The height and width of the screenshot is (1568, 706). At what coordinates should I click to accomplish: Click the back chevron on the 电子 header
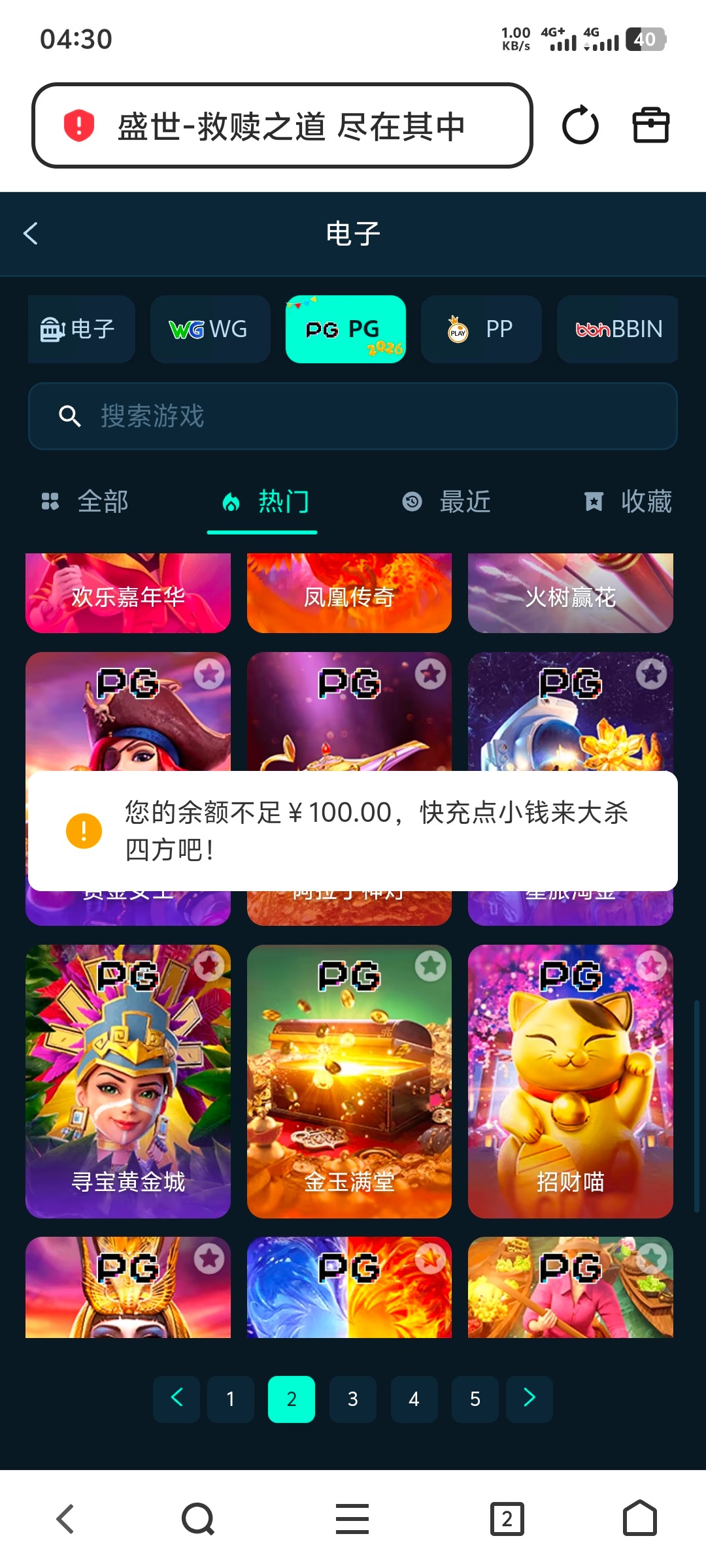[31, 233]
